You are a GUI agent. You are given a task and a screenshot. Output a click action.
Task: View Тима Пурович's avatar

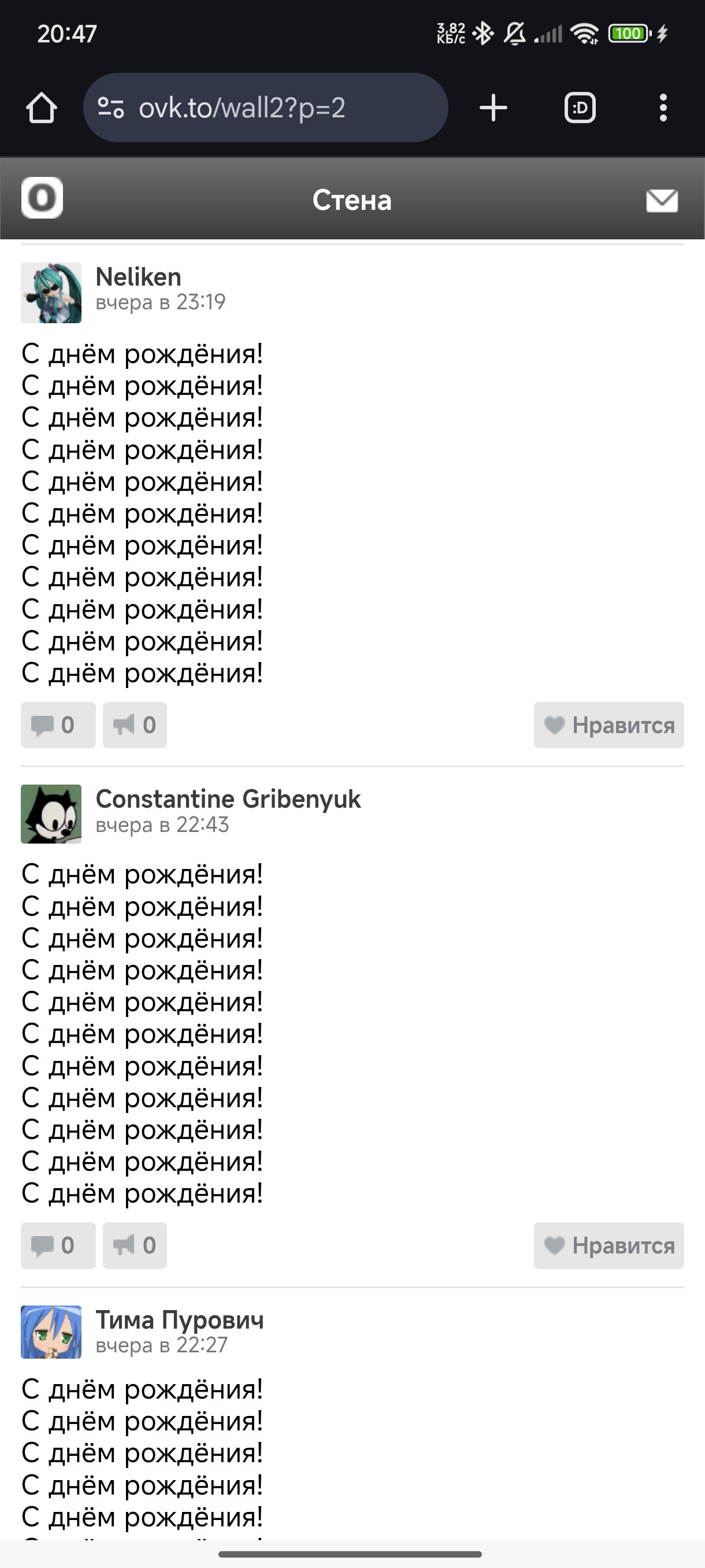[51, 1333]
